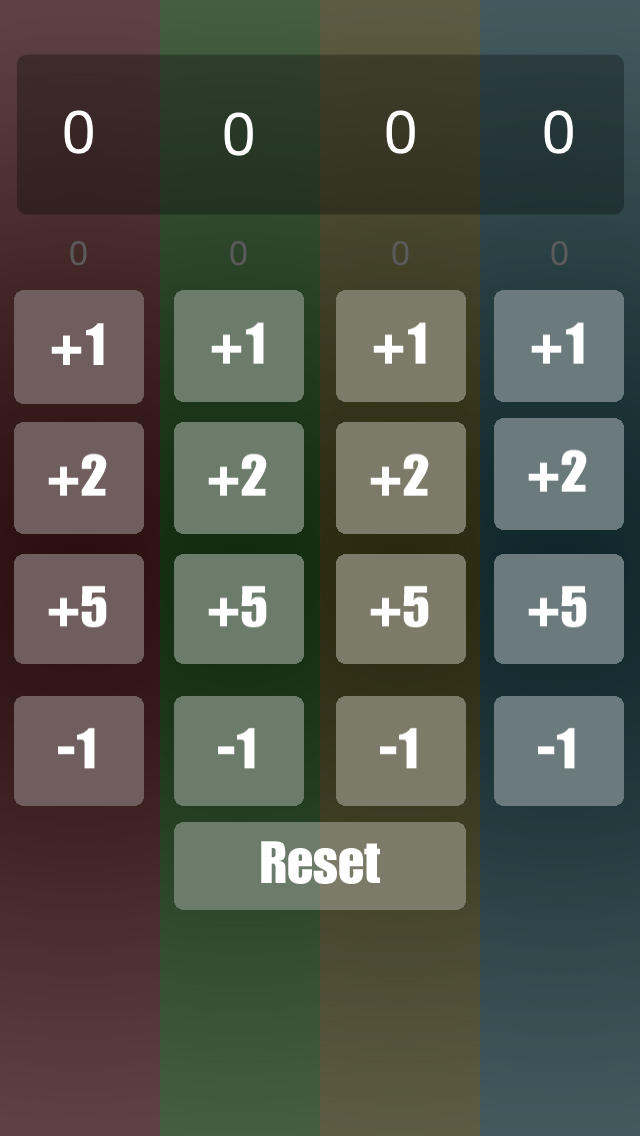
Task: Add +2 to the red column score
Action: 79,477
